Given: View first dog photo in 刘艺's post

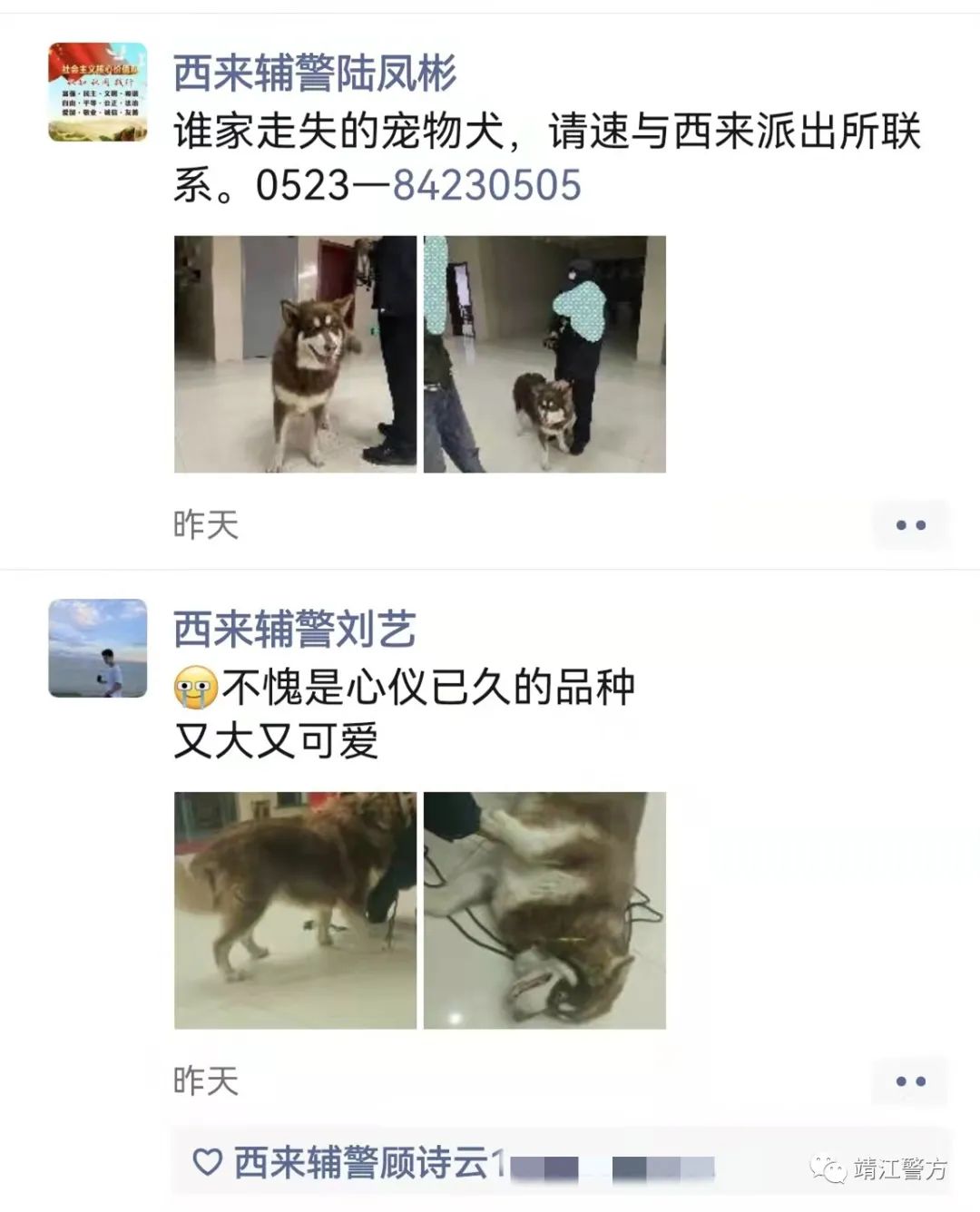Looking at the screenshot, I should 295,910.
